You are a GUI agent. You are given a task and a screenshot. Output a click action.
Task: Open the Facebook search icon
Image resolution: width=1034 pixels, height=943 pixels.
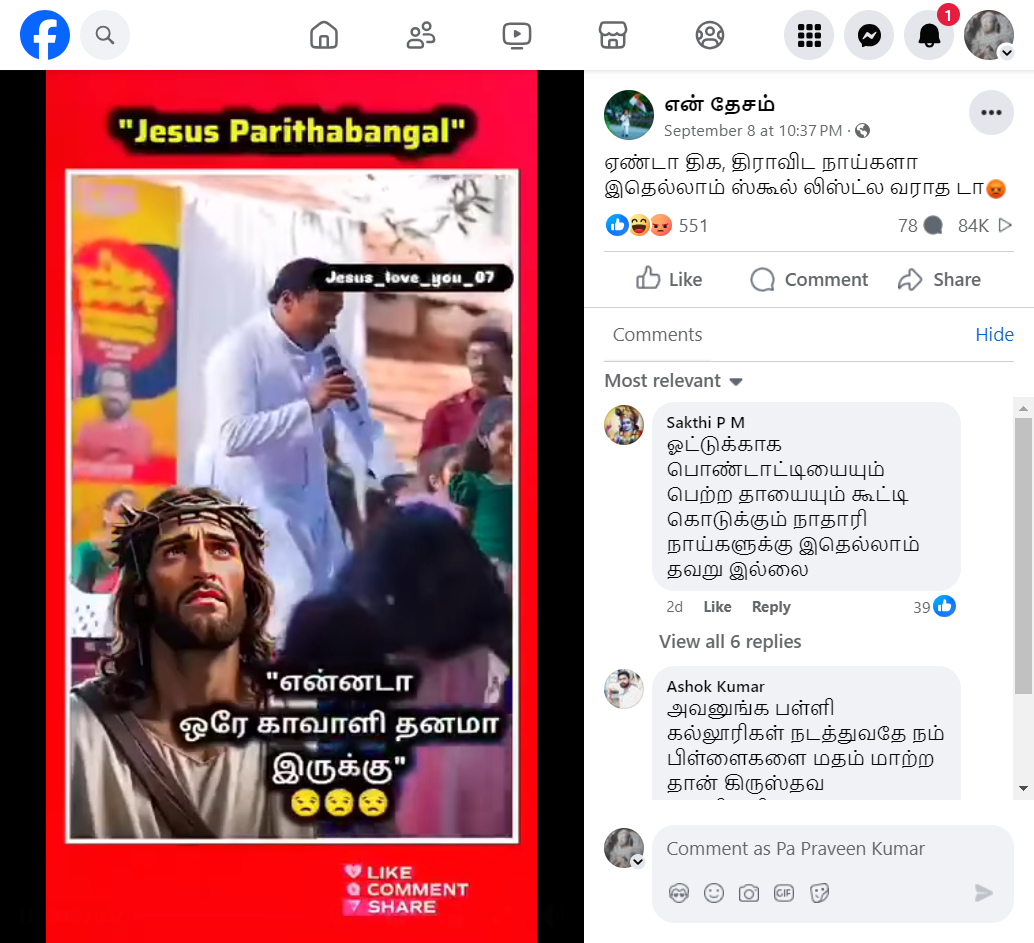[x=105, y=36]
